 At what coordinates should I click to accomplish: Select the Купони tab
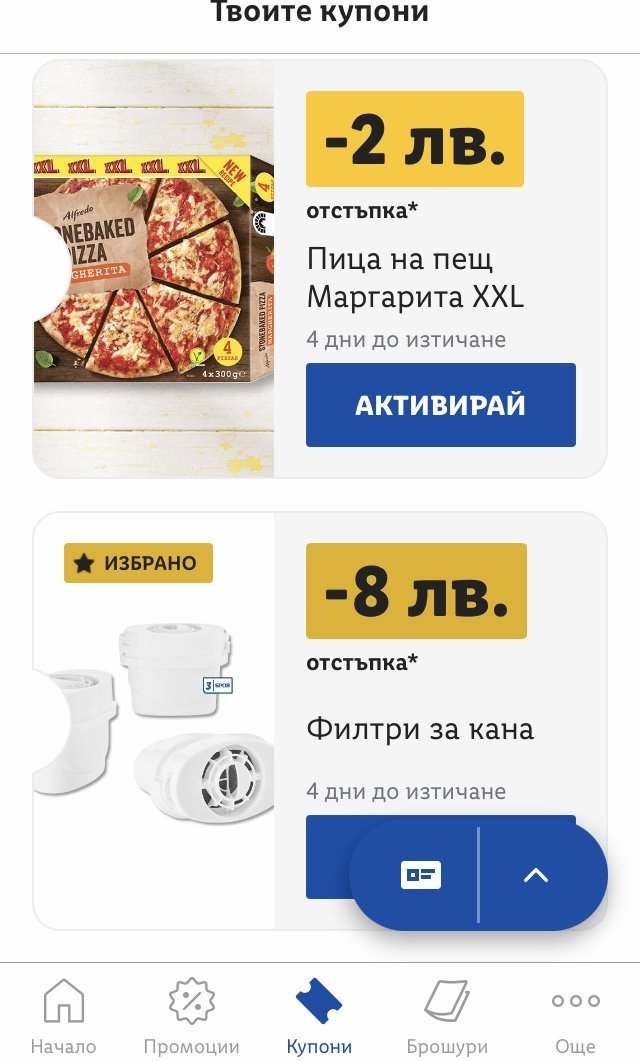(319, 1015)
